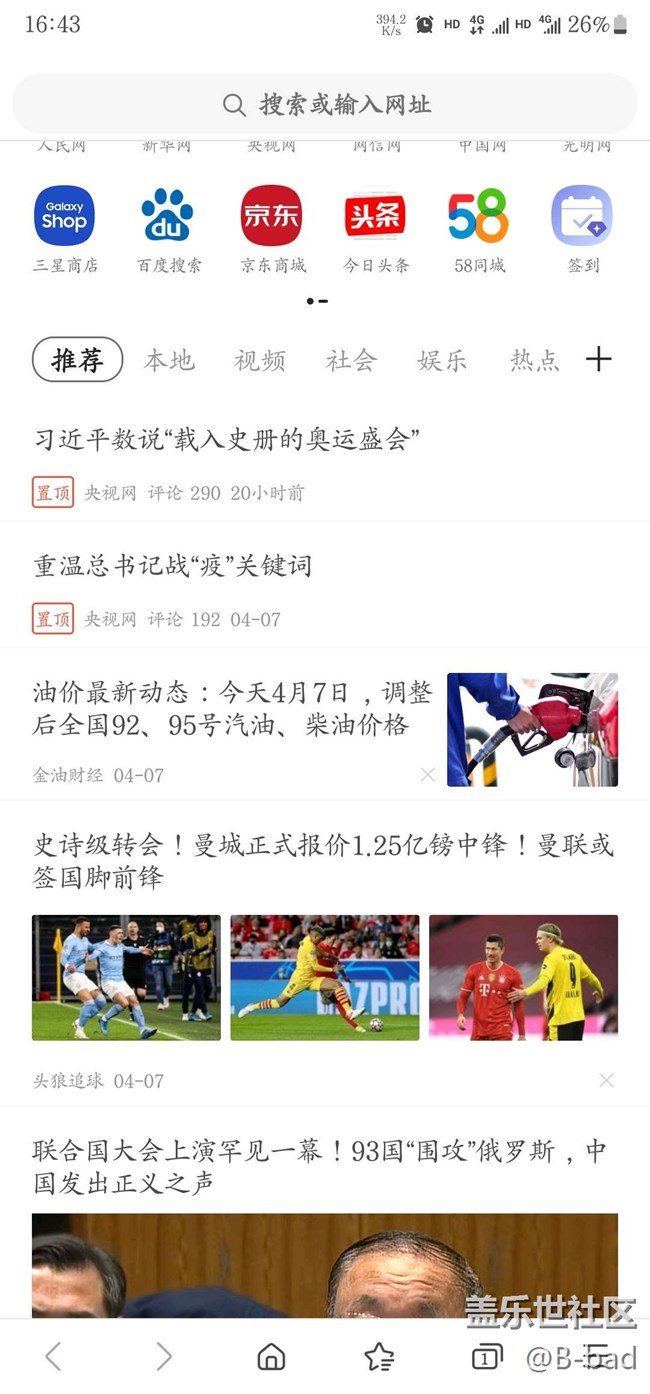
Task: Launch the 京东商城 shortcut
Action: (x=272, y=216)
